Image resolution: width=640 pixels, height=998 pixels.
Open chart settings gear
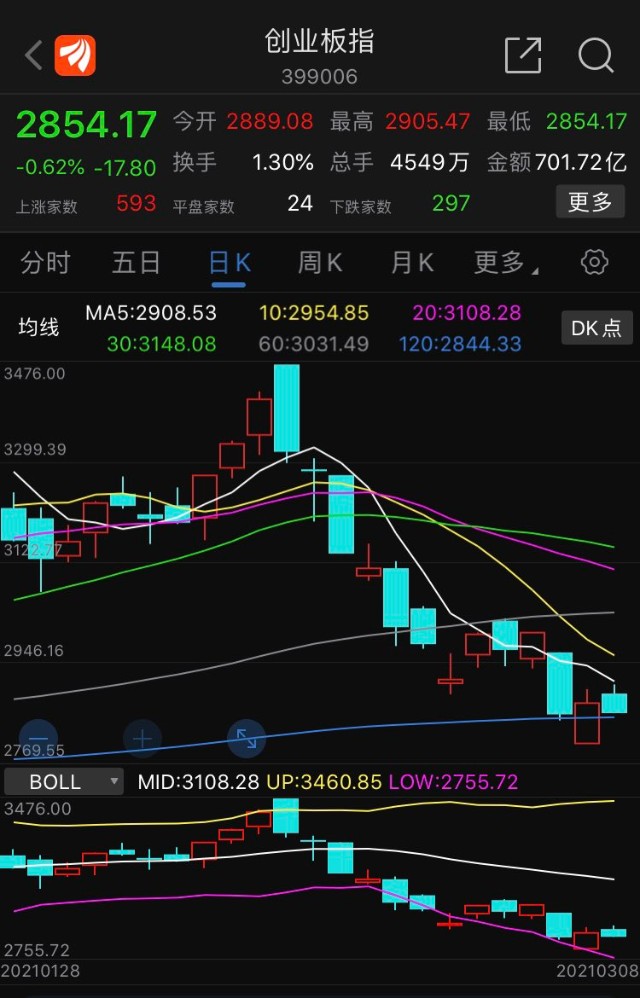594,263
